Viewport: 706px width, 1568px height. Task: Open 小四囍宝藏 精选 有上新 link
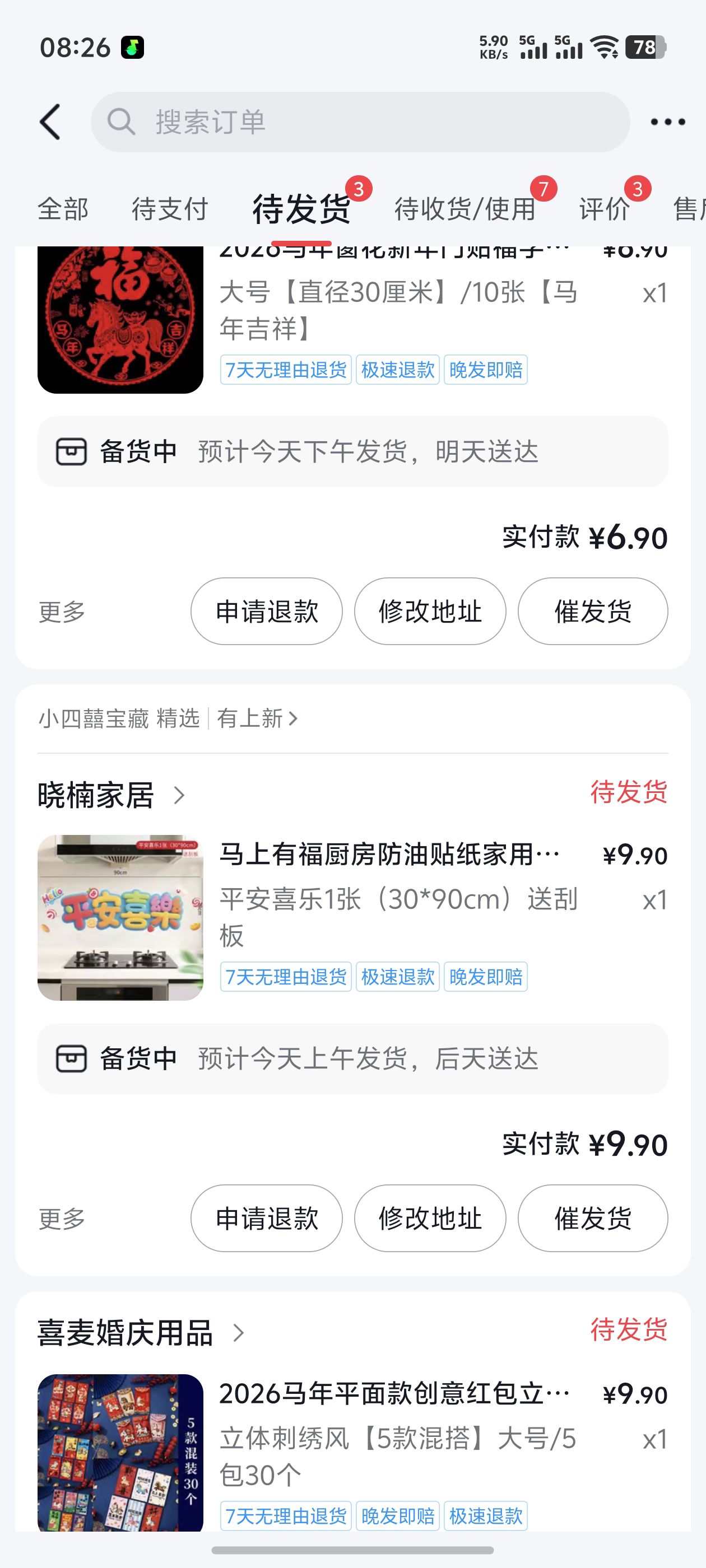coord(168,719)
